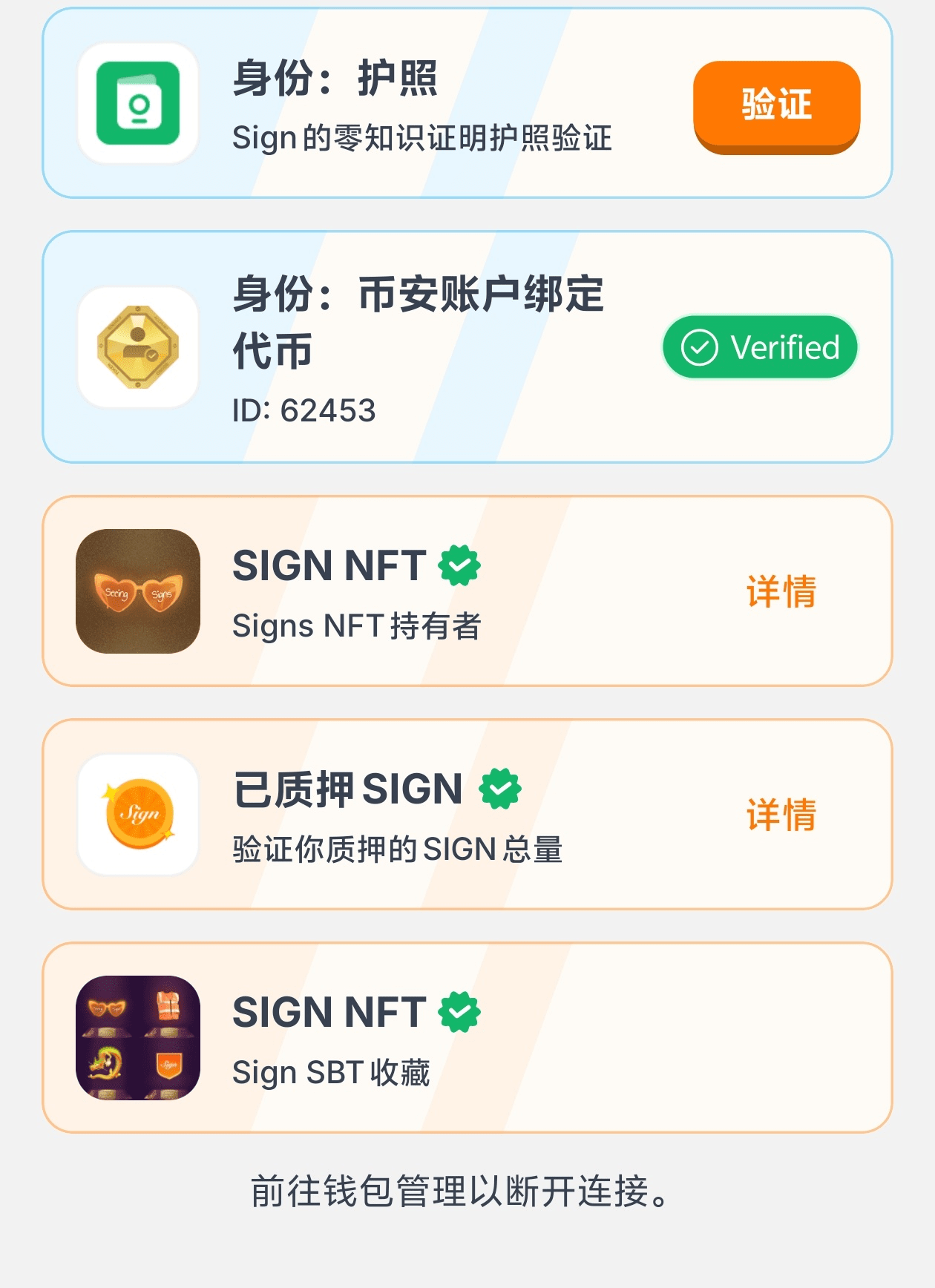Tap the orange 验证 button for passport

776,105
